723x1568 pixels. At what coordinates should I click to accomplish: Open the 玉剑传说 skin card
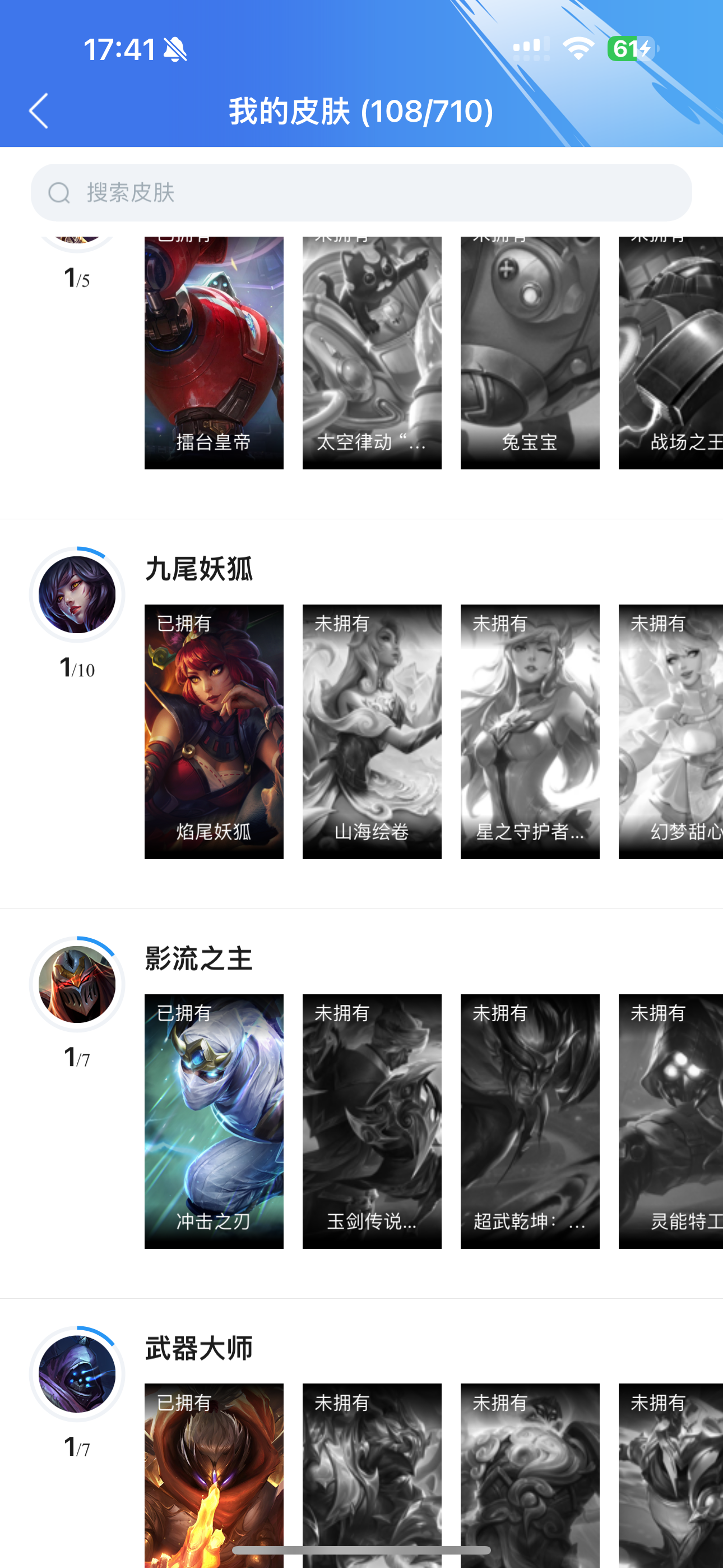coord(372,1121)
